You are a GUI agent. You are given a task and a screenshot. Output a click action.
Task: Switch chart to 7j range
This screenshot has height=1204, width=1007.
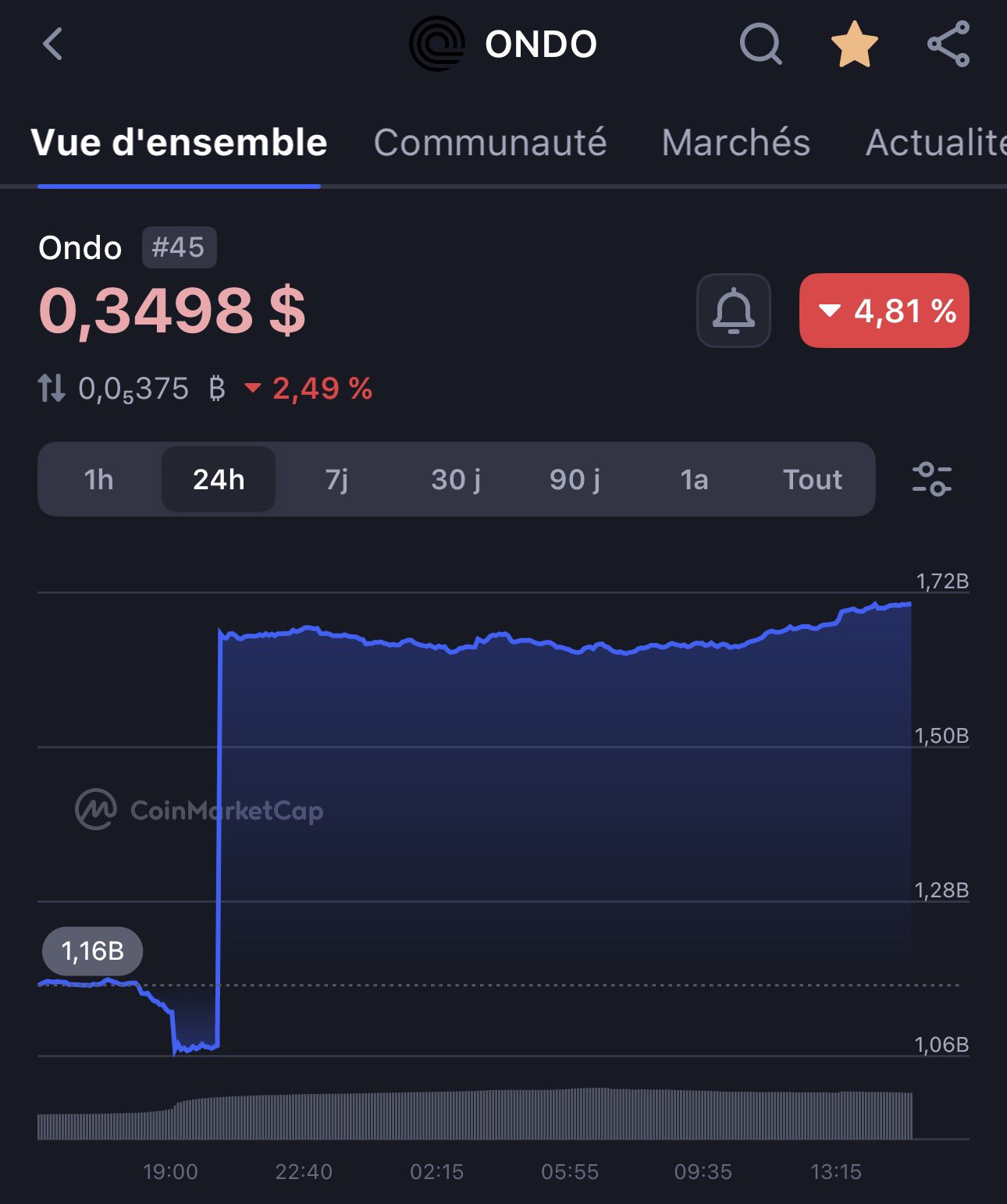(337, 479)
